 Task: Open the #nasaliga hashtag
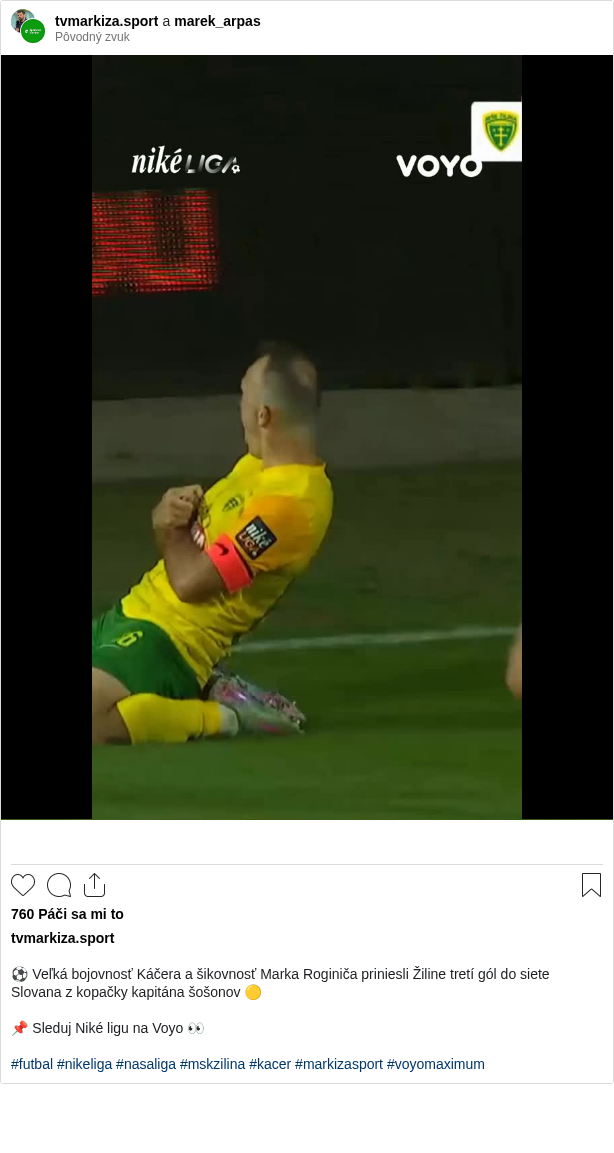[x=146, y=1064]
